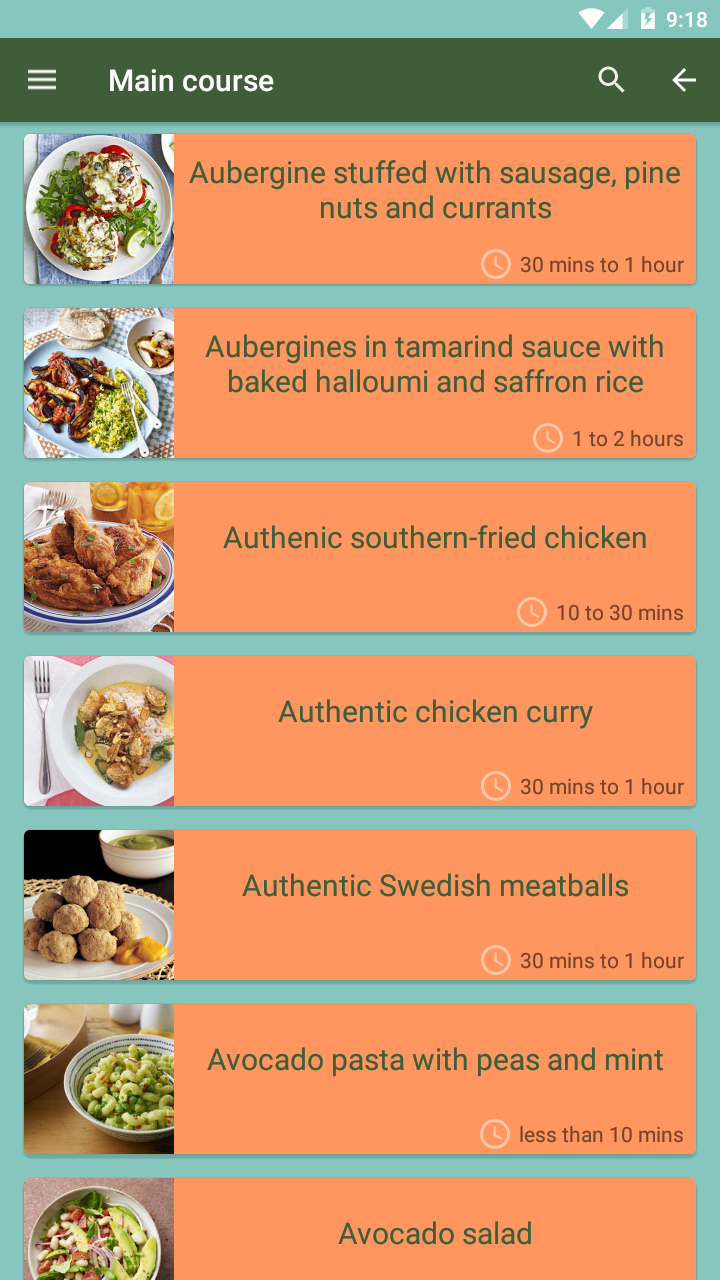Tap the avocado pasta bowl thumbnail
The height and width of the screenshot is (1280, 720).
tap(98, 1079)
